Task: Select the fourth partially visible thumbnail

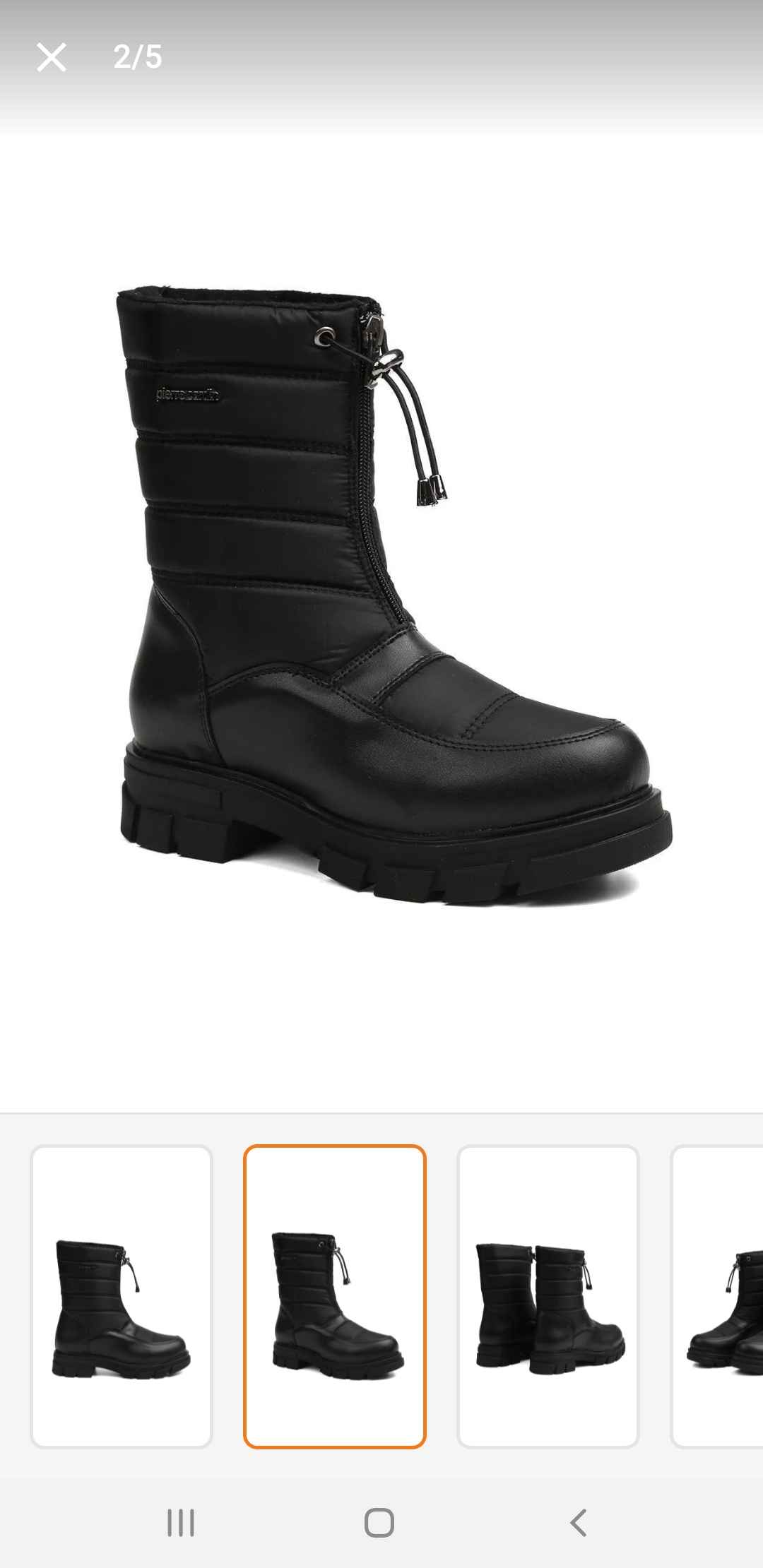Action: (717, 1296)
